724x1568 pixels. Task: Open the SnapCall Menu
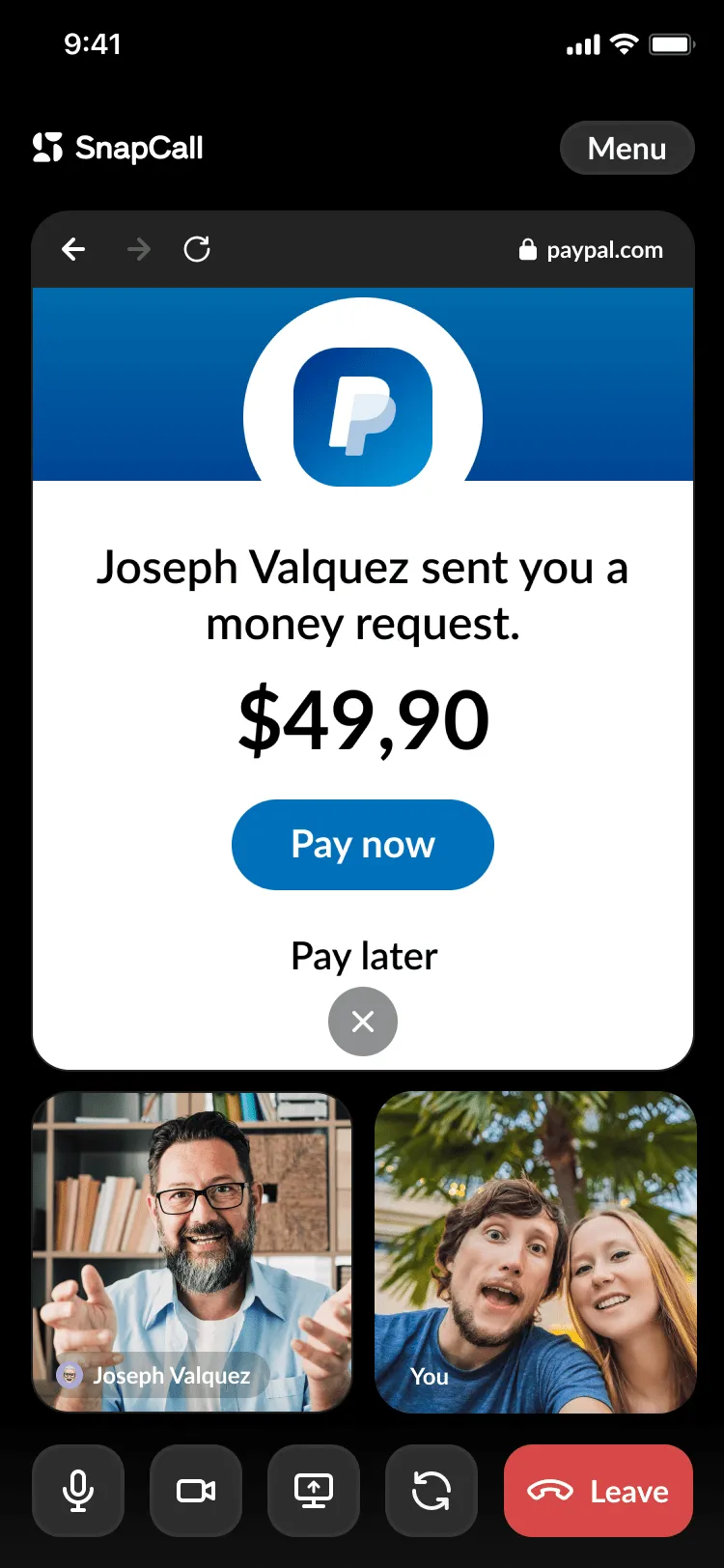627,148
